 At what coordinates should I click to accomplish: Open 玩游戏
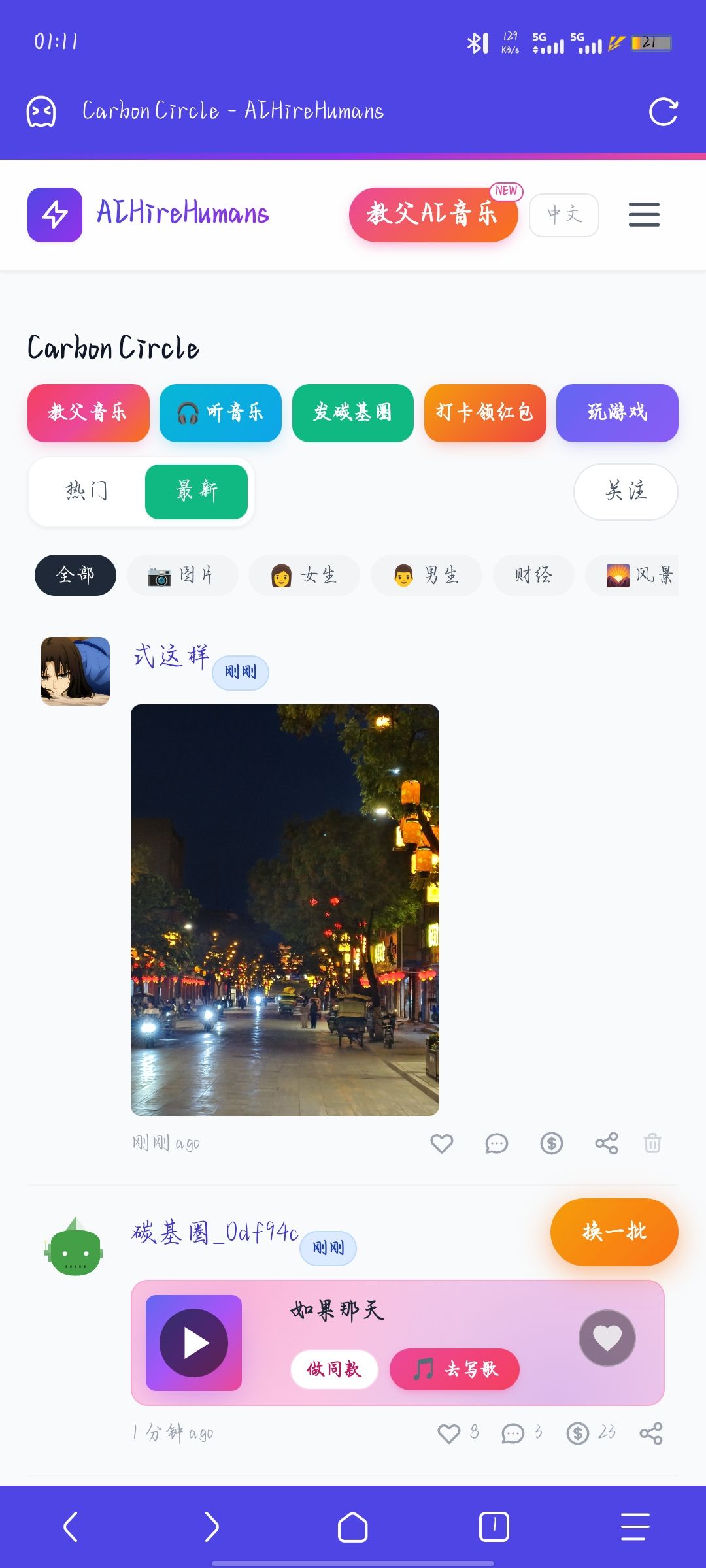coord(616,413)
